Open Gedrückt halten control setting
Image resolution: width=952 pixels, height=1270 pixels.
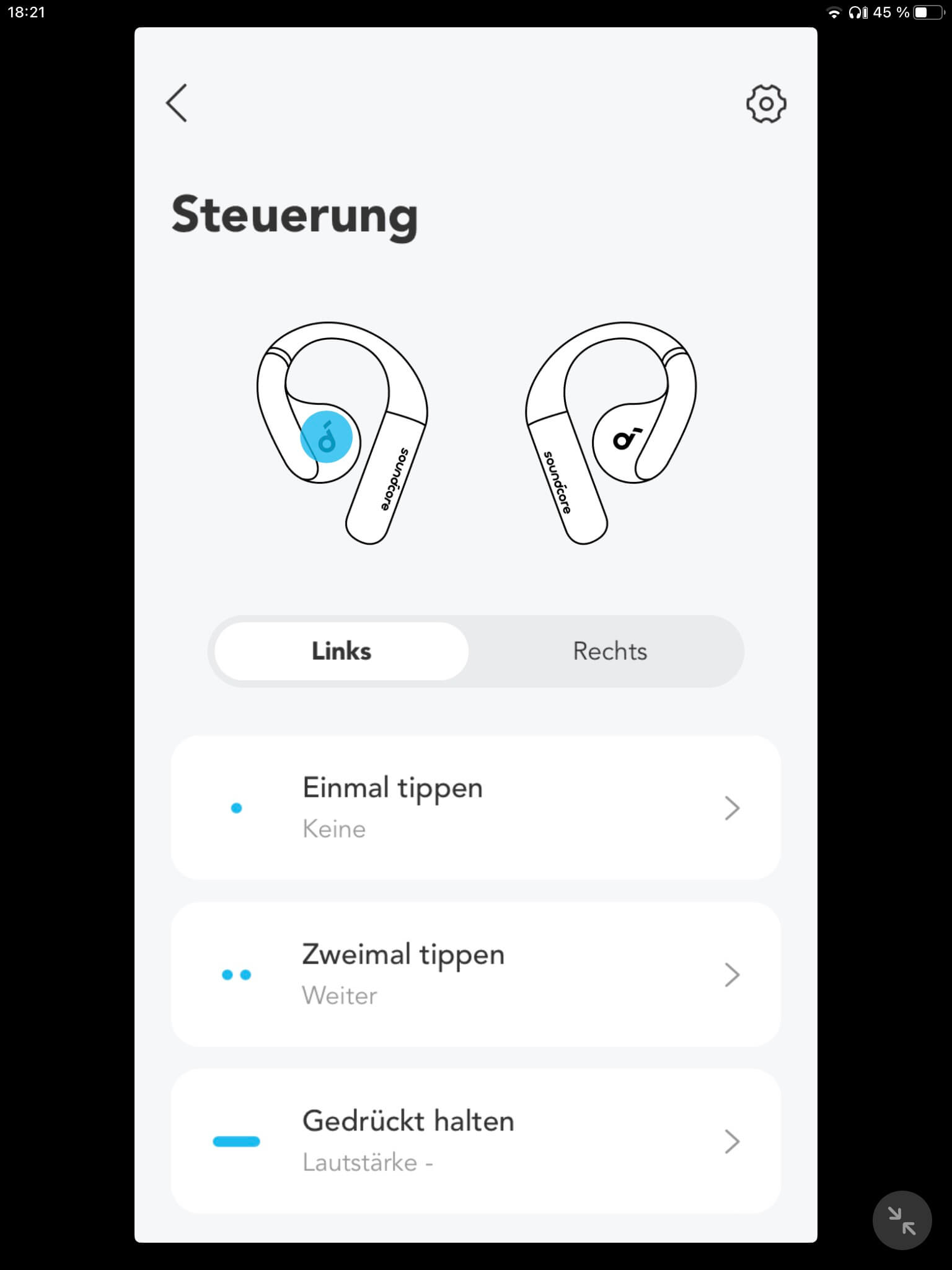tap(475, 1141)
